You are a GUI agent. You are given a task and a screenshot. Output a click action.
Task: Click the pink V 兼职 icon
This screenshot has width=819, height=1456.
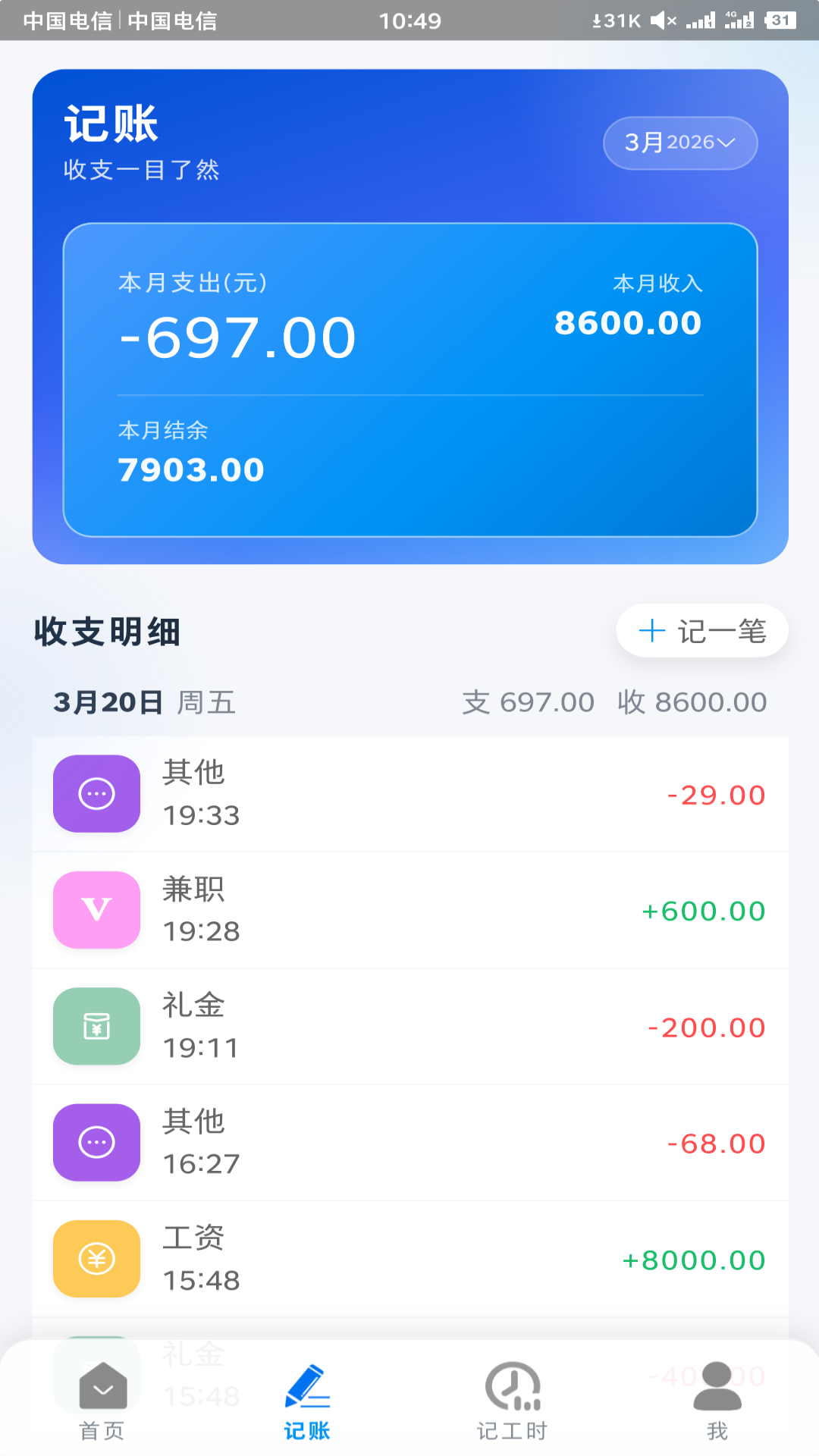pos(96,911)
